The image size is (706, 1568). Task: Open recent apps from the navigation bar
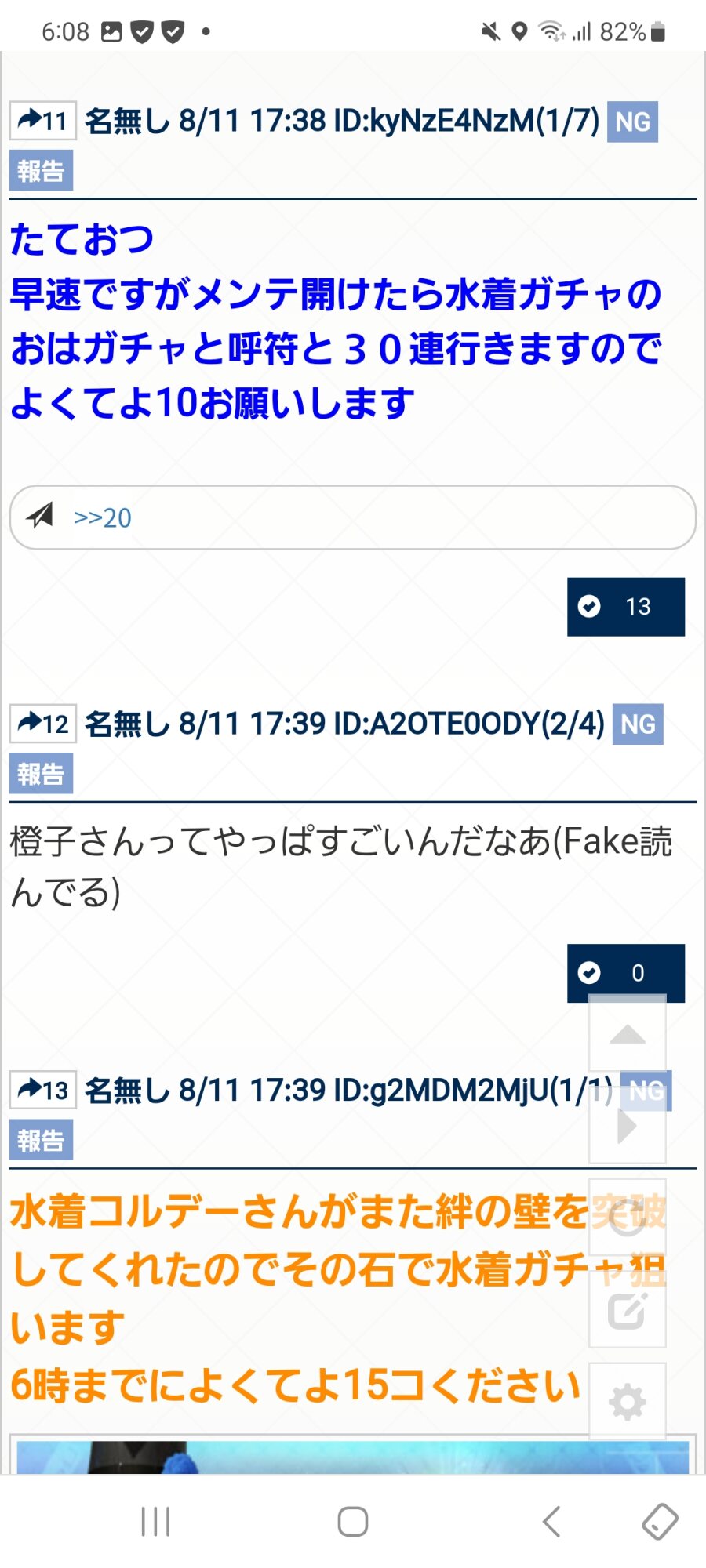tap(155, 1522)
